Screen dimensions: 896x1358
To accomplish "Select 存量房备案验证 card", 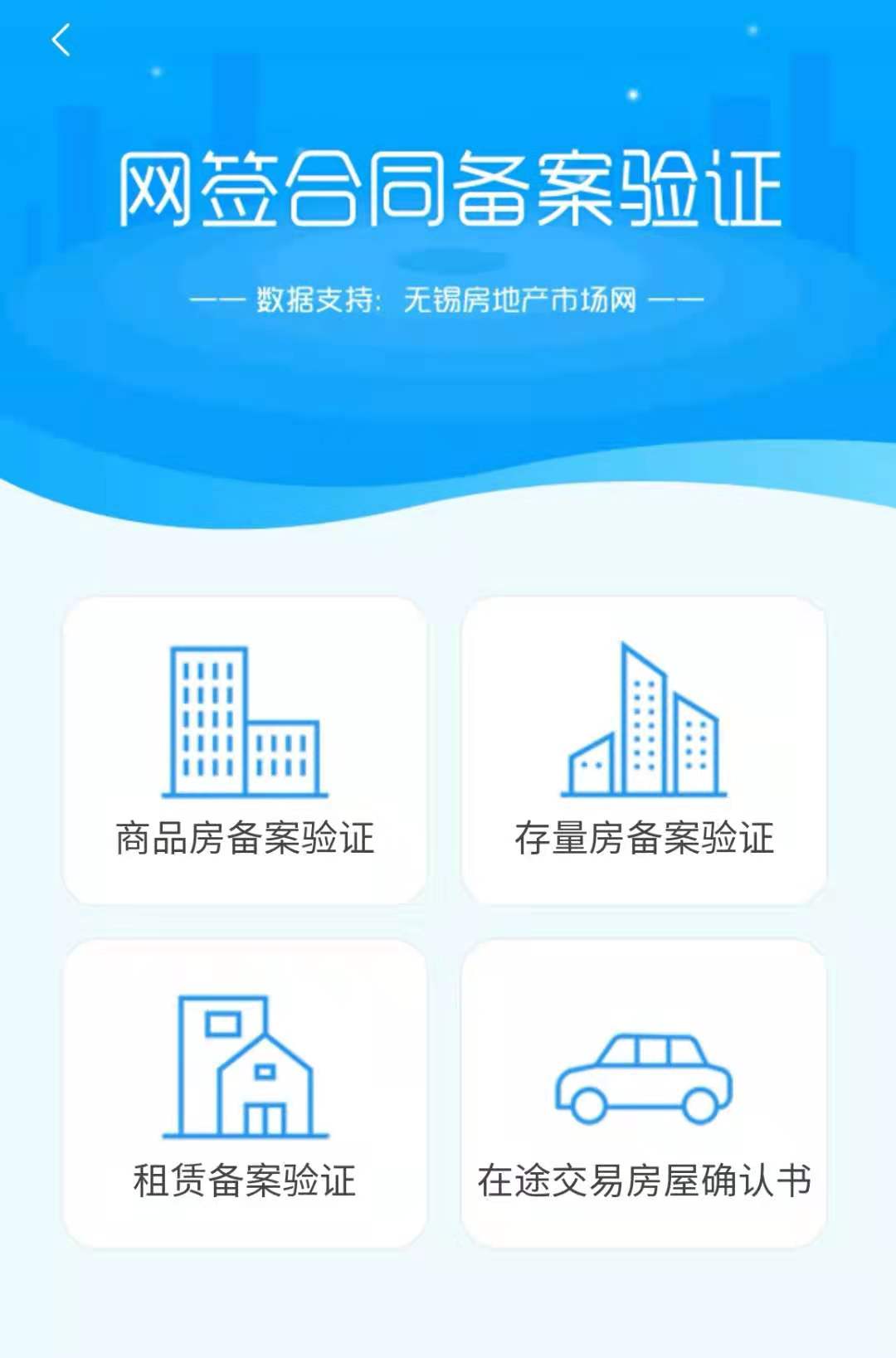I will tap(644, 751).
